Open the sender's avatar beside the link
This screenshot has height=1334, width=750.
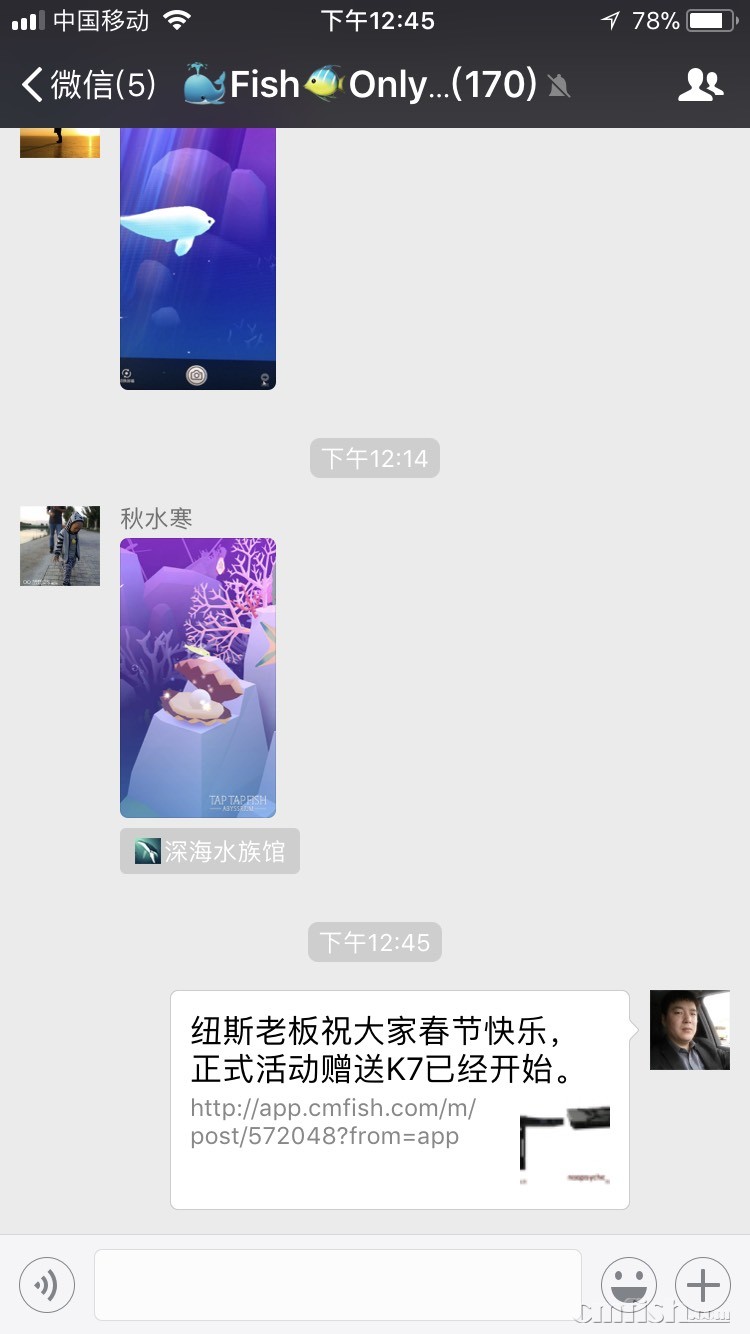pyautogui.click(x=689, y=1030)
